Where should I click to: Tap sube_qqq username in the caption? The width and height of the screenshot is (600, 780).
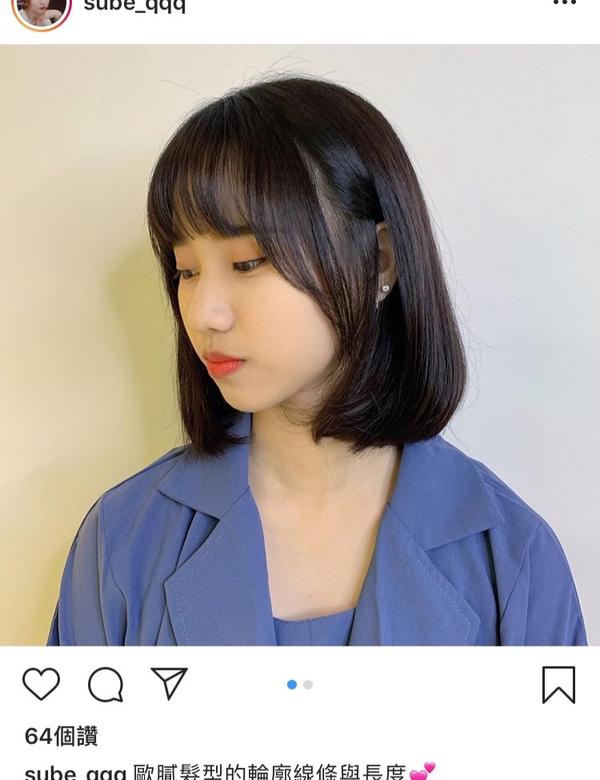click(68, 772)
